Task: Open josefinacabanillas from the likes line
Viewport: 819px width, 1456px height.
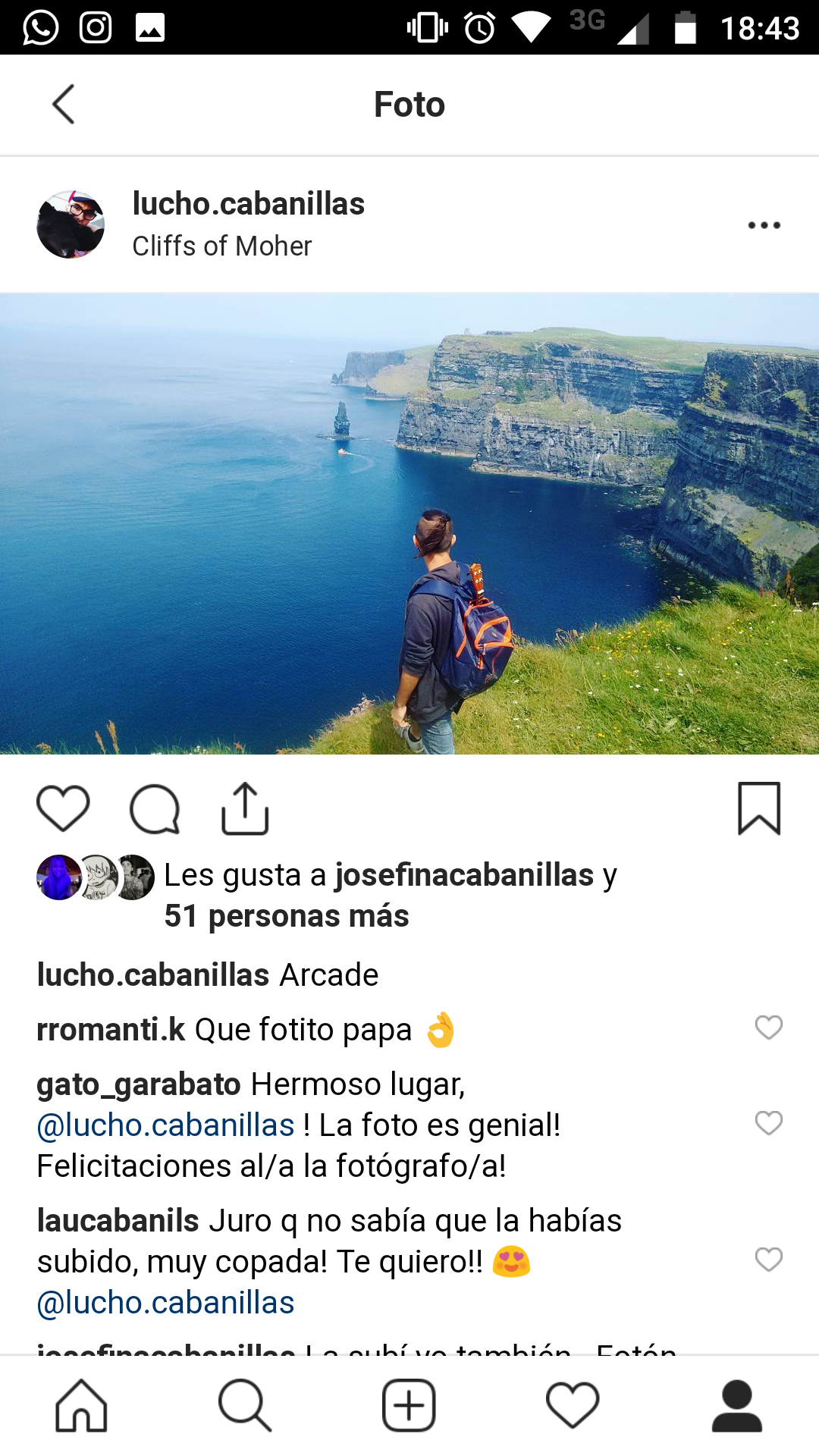Action: point(464,875)
